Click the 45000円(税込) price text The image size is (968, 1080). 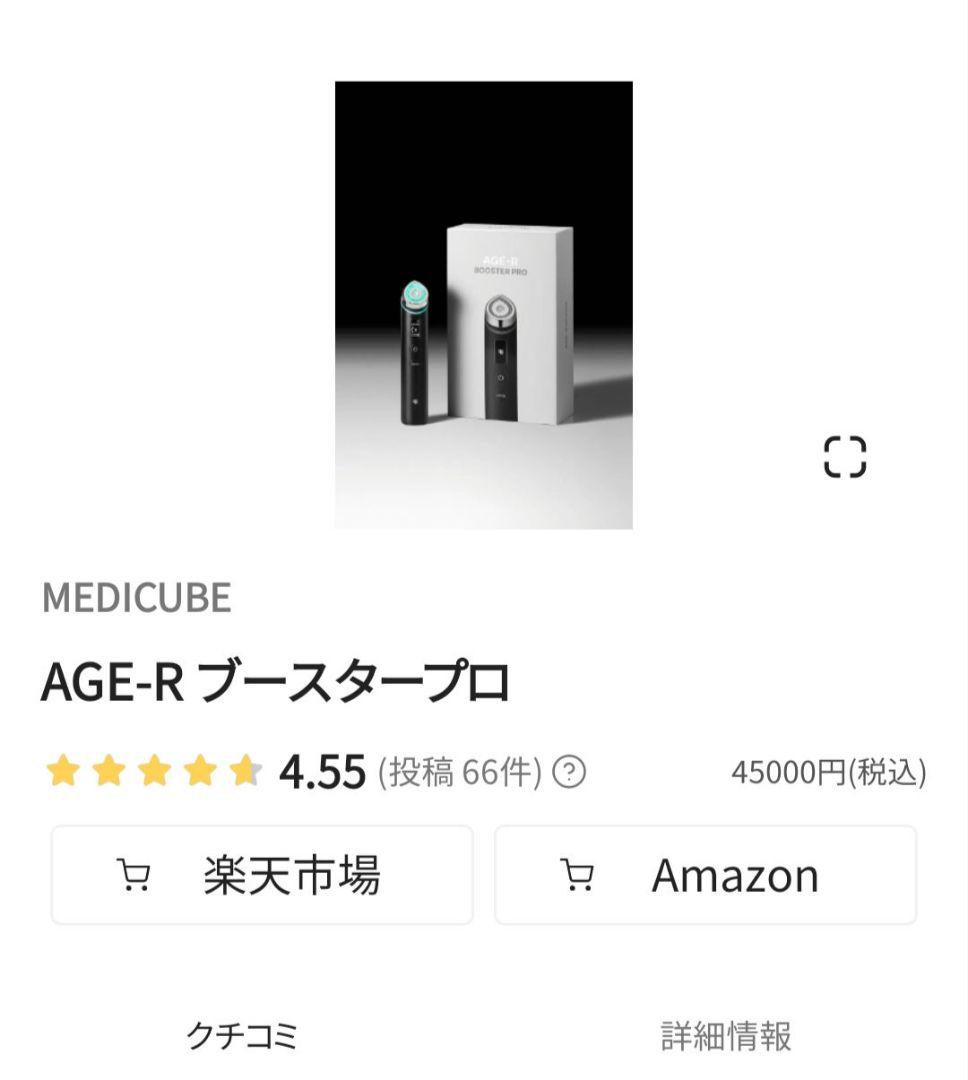tap(831, 771)
